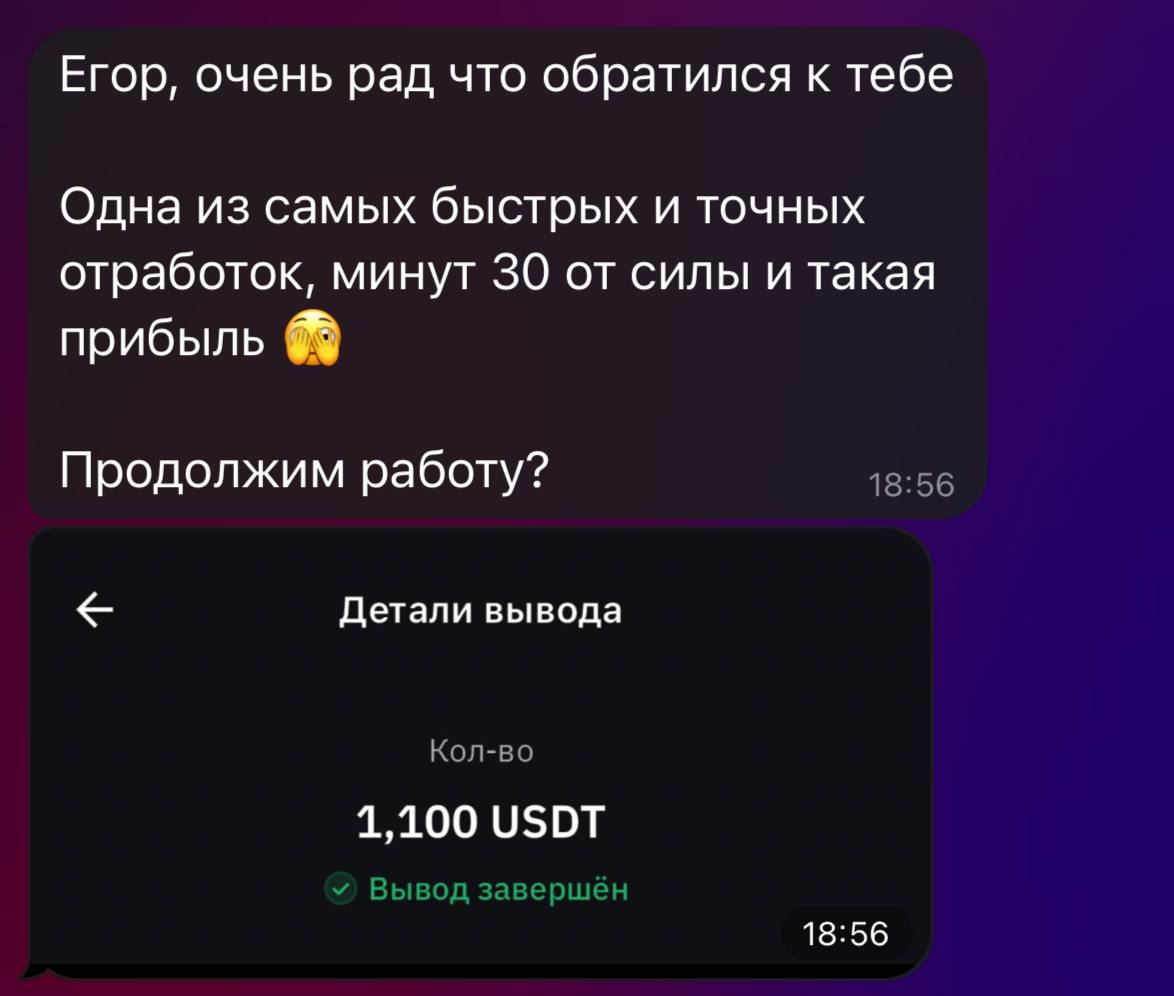
Task: Open the withdrawal details screenshot image
Action: pos(480,752)
